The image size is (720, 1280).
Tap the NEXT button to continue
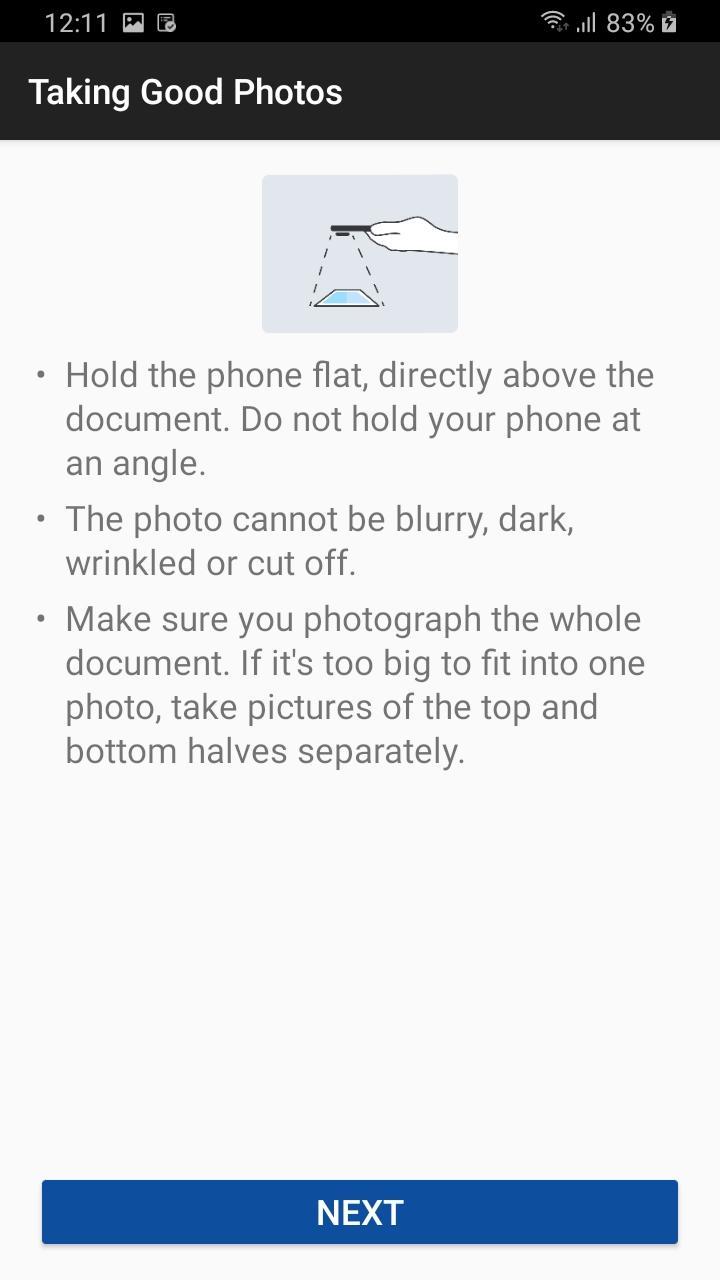[360, 1212]
